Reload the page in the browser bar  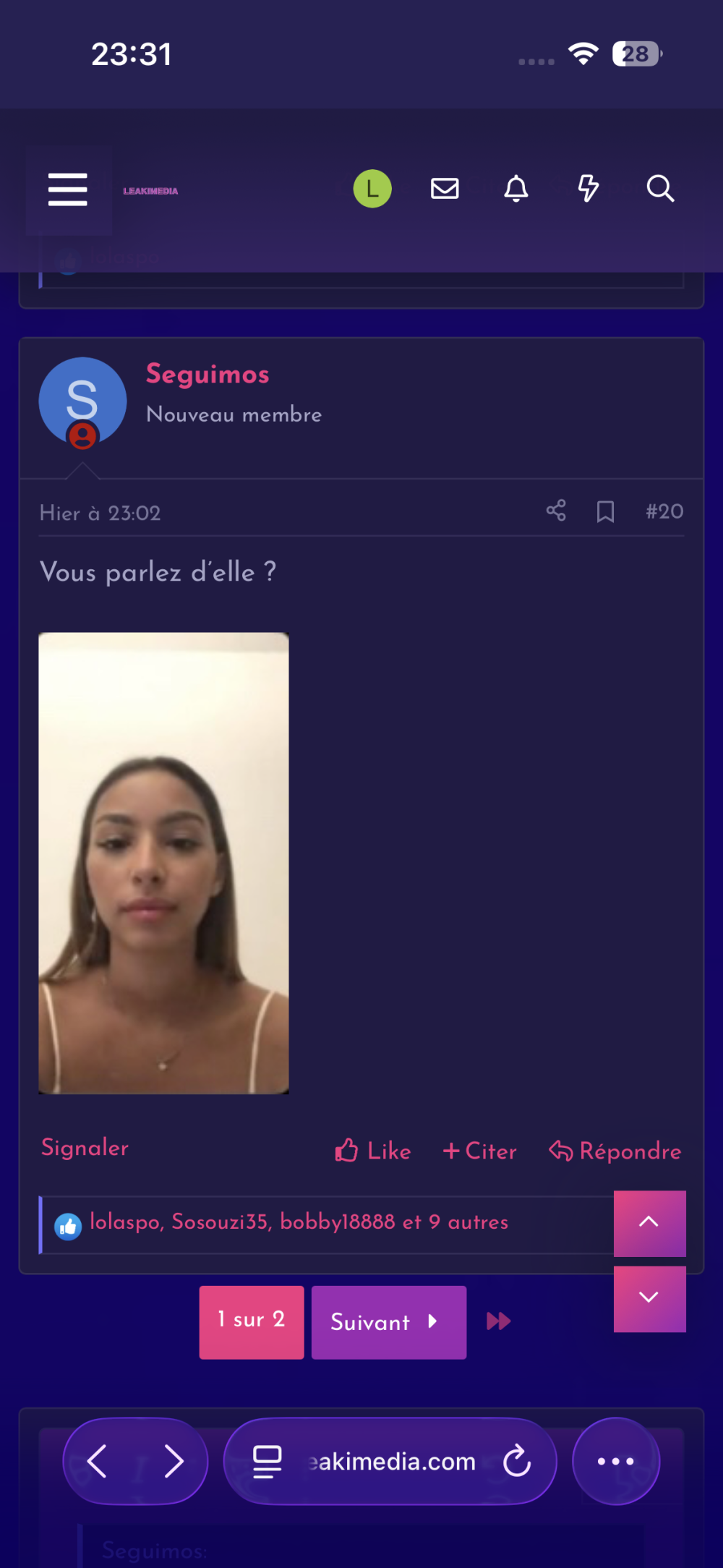(x=517, y=1461)
